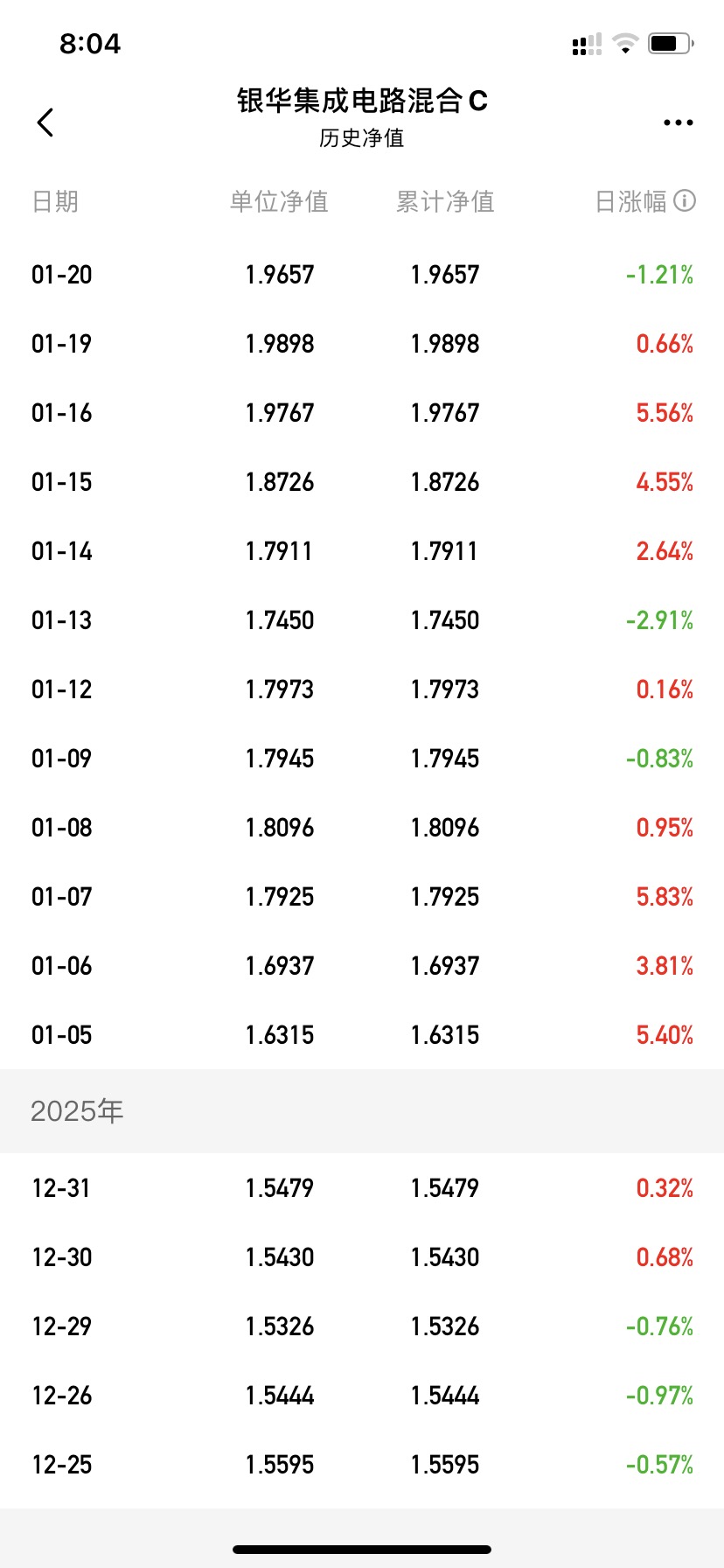Viewport: 724px width, 1568px height.
Task: Open the three-dot more menu
Action: (x=679, y=122)
